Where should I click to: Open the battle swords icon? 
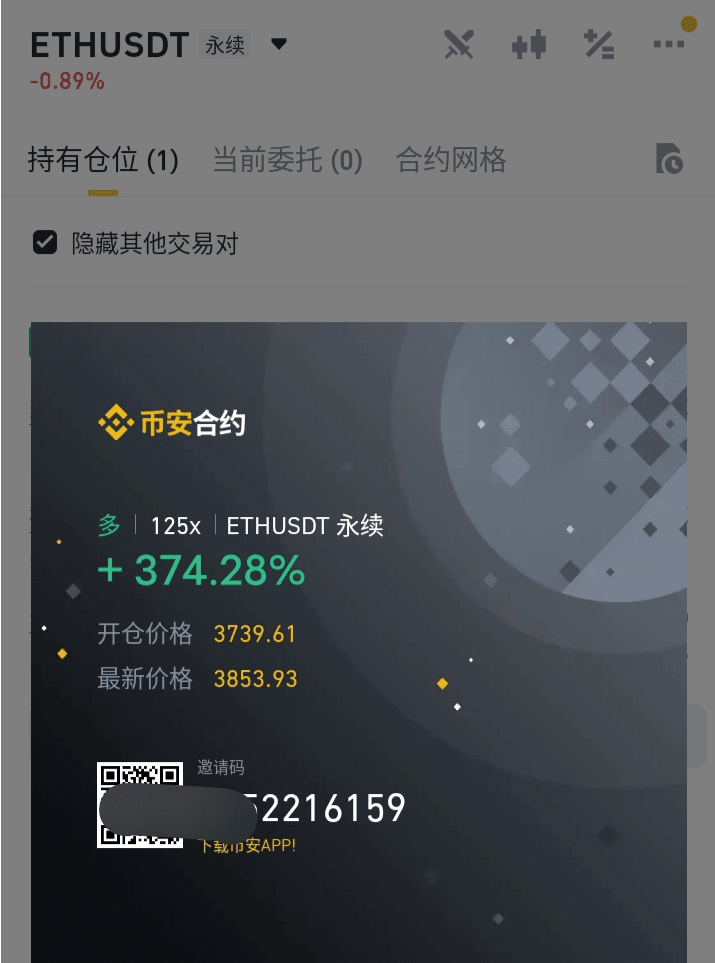(458, 44)
